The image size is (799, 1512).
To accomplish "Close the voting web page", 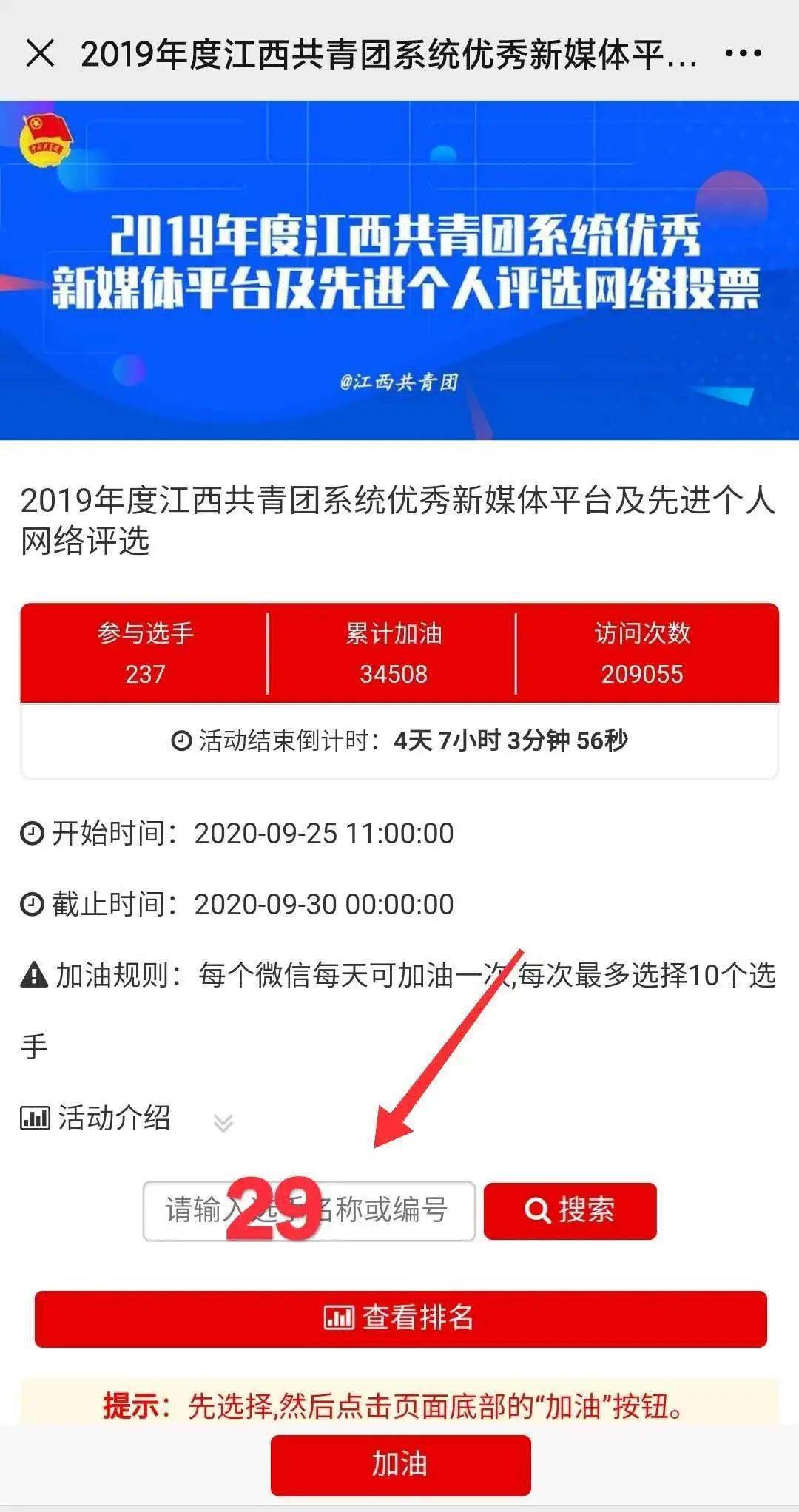I will (x=40, y=53).
